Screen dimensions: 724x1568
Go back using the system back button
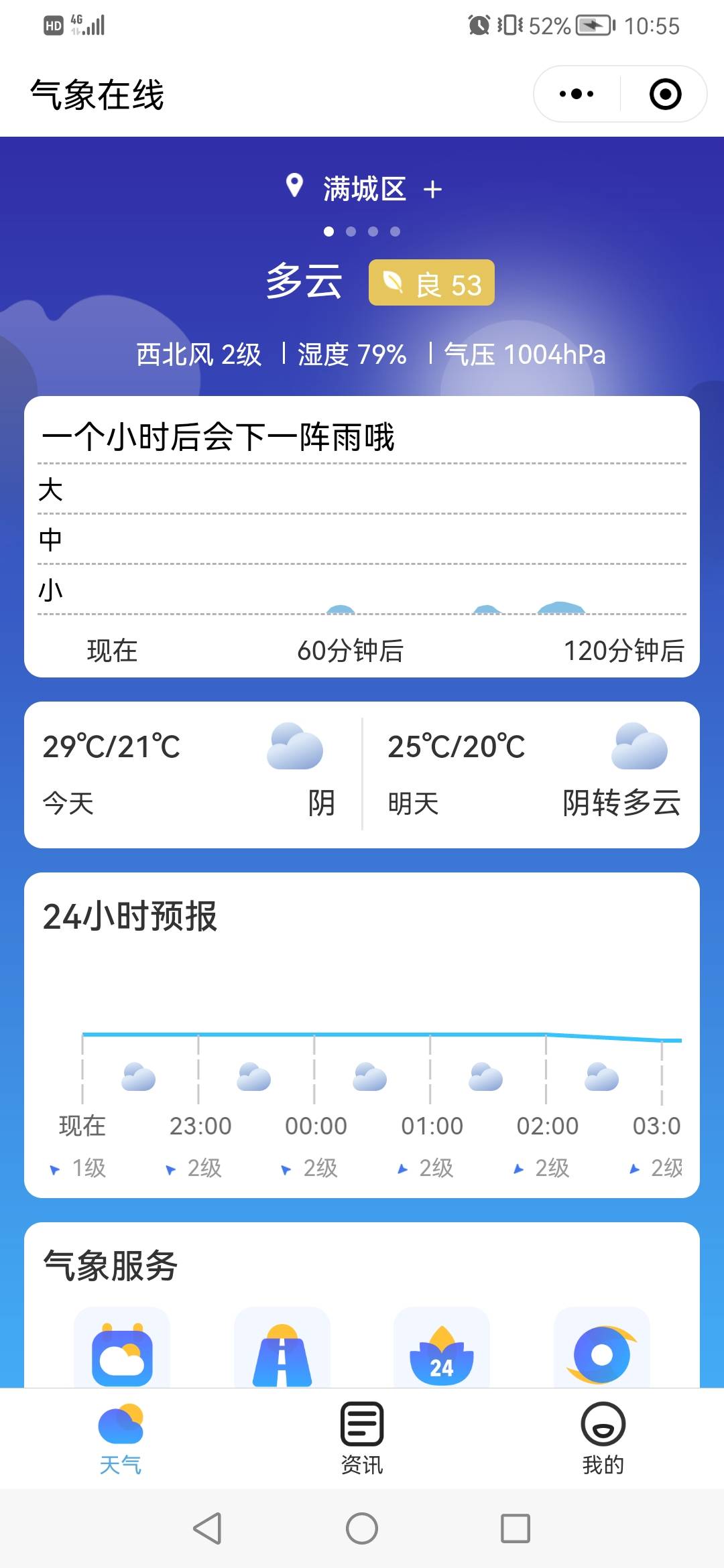[207, 1528]
